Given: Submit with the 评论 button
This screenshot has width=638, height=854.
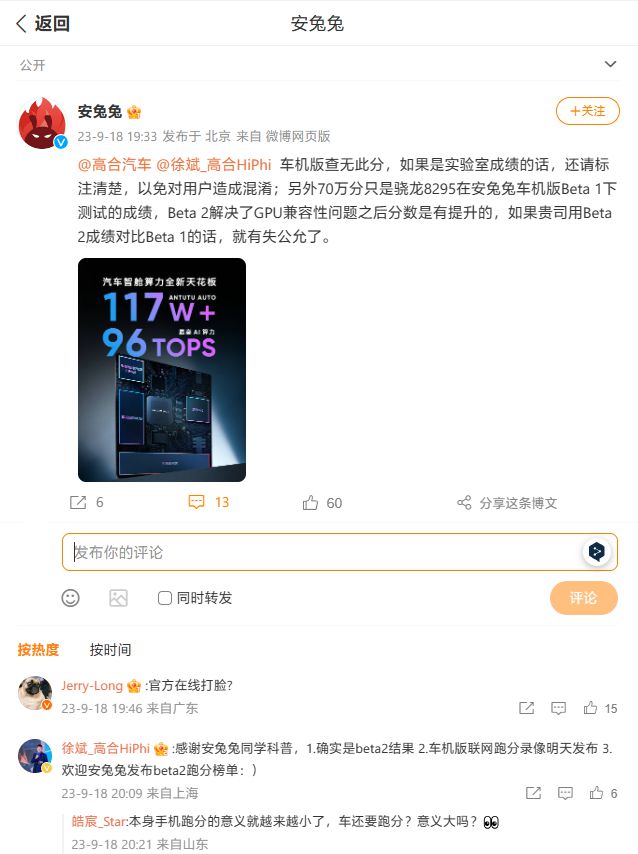Looking at the screenshot, I should [583, 598].
